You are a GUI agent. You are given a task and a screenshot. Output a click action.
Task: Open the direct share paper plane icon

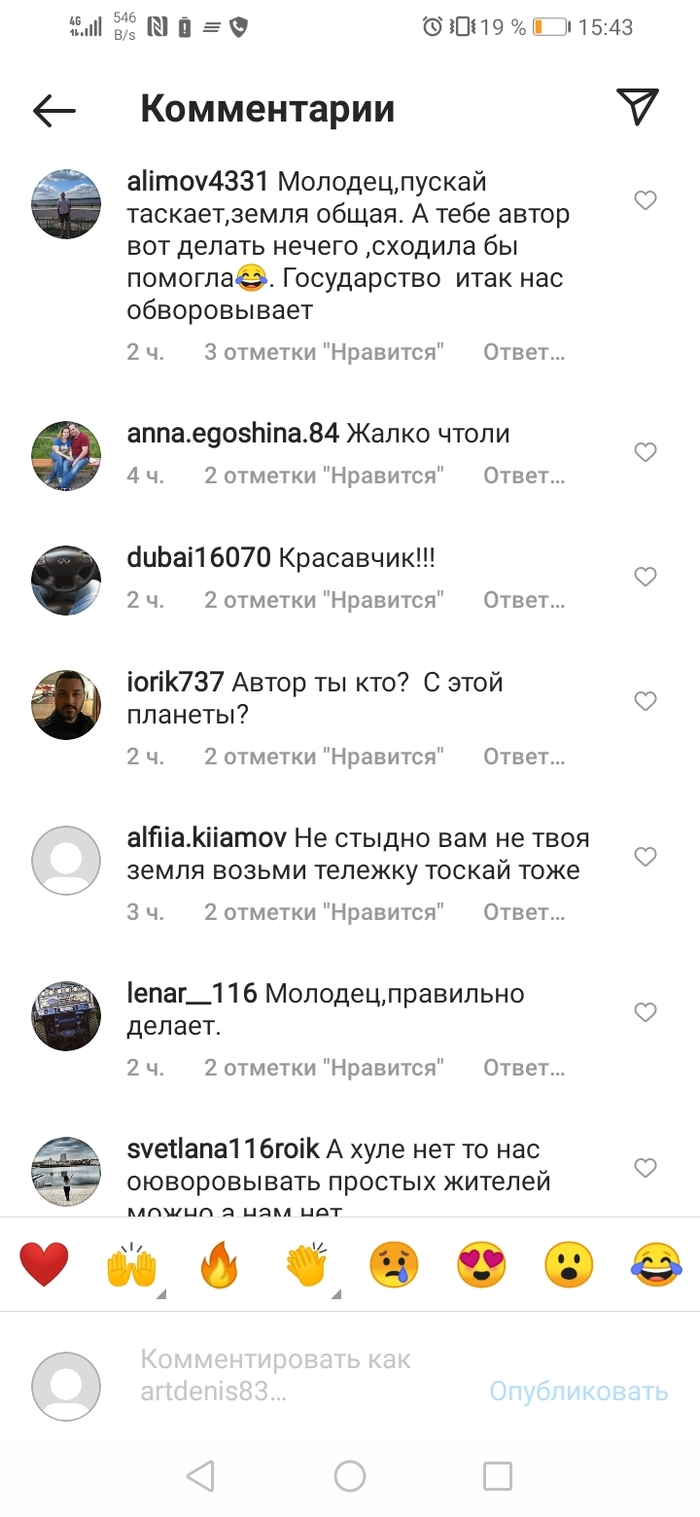637,107
